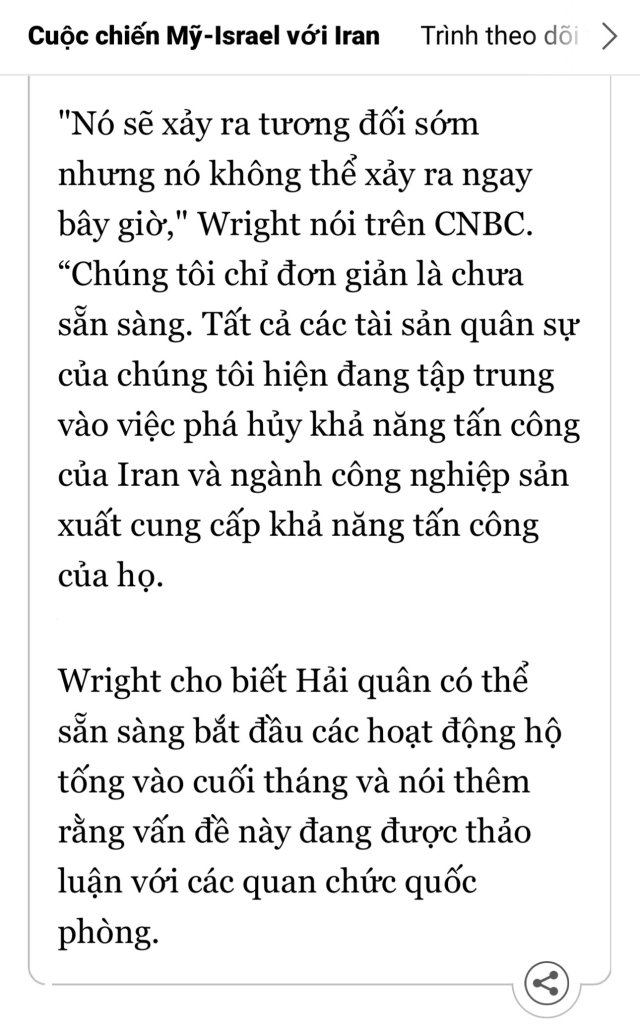Screen dimensions: 640x1024
Task: Share this article excerpt
Action: [x=546, y=982]
